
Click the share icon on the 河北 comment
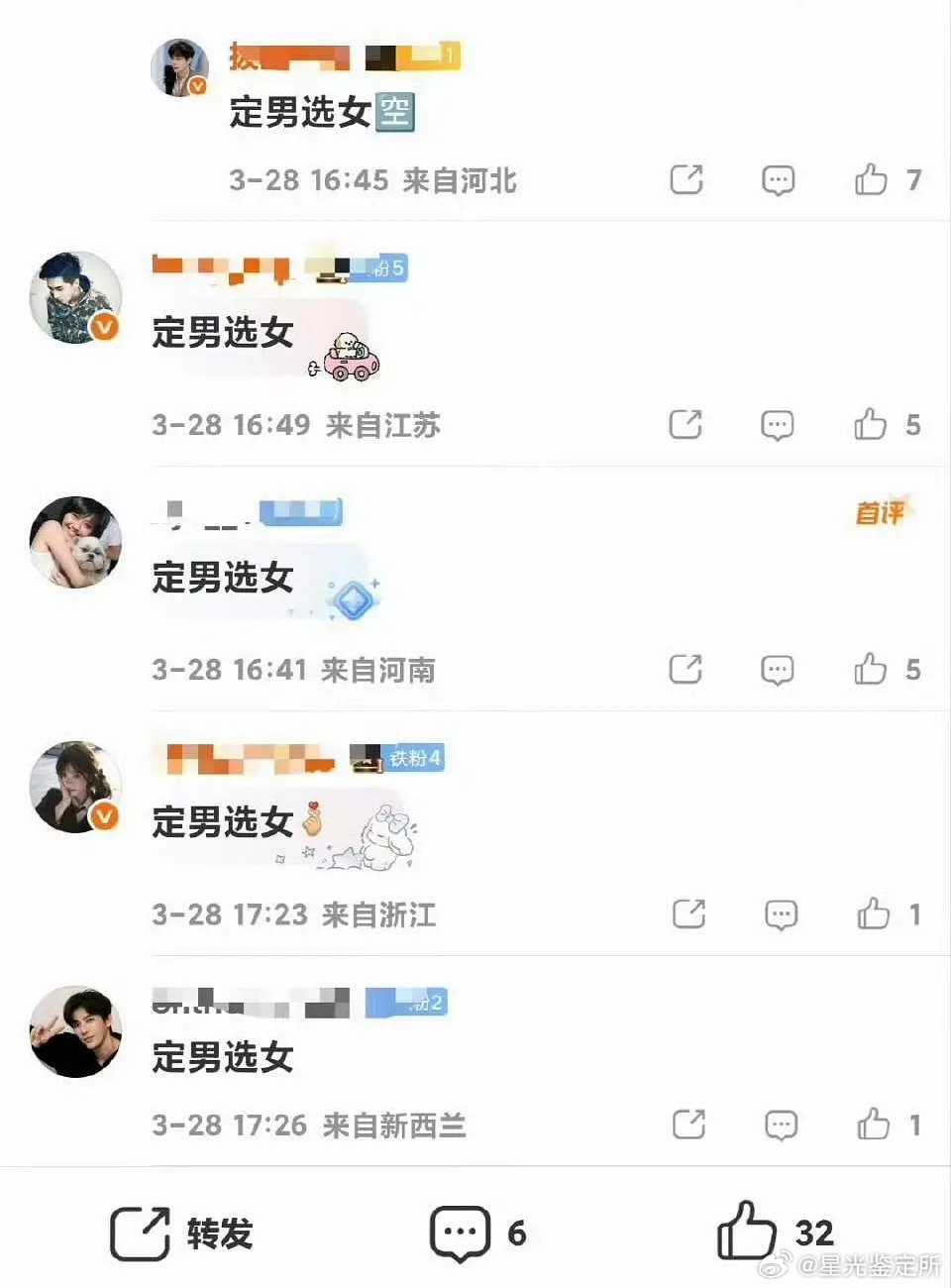687,180
